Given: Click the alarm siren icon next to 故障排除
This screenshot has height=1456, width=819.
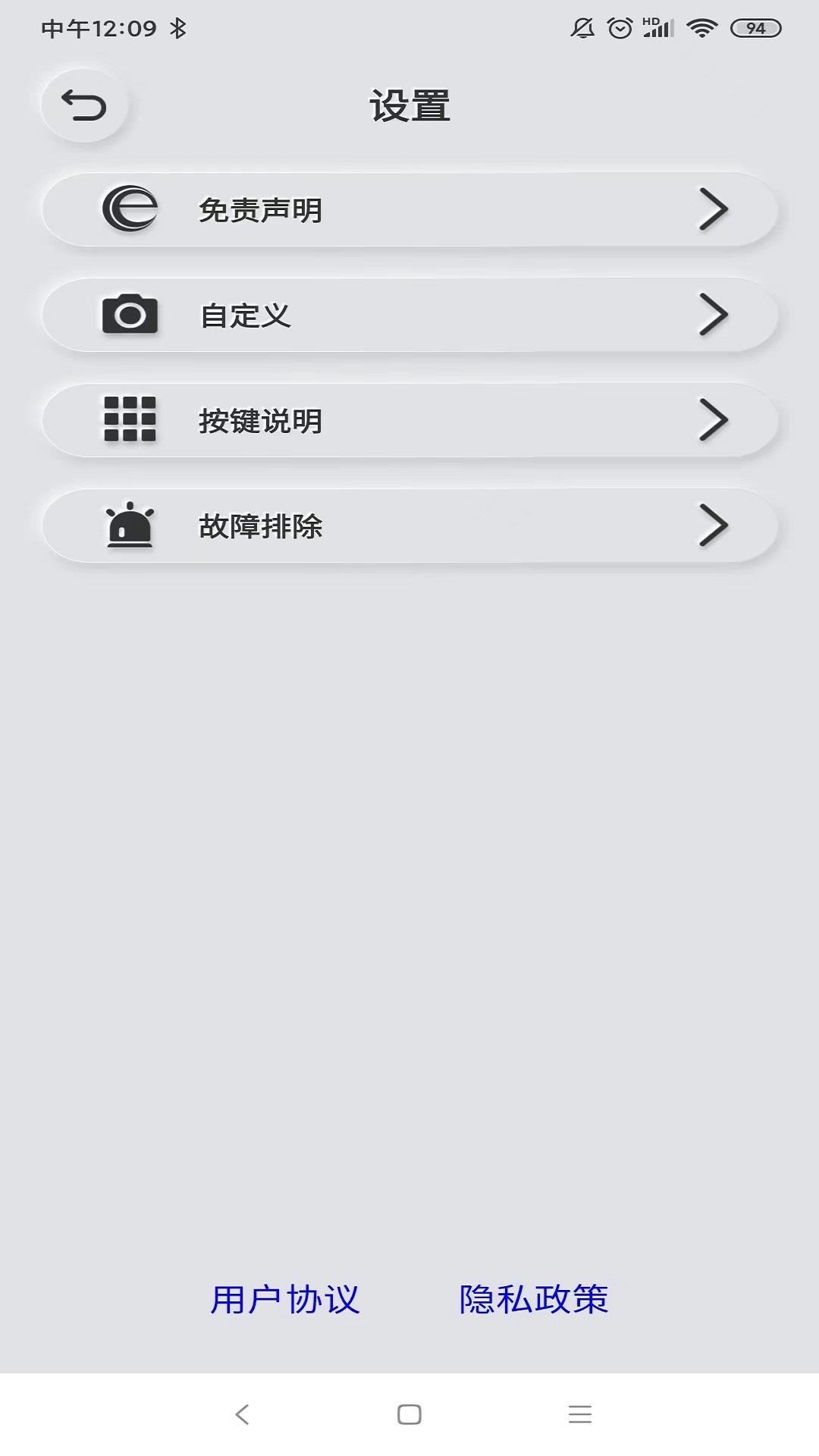Looking at the screenshot, I should (x=130, y=526).
